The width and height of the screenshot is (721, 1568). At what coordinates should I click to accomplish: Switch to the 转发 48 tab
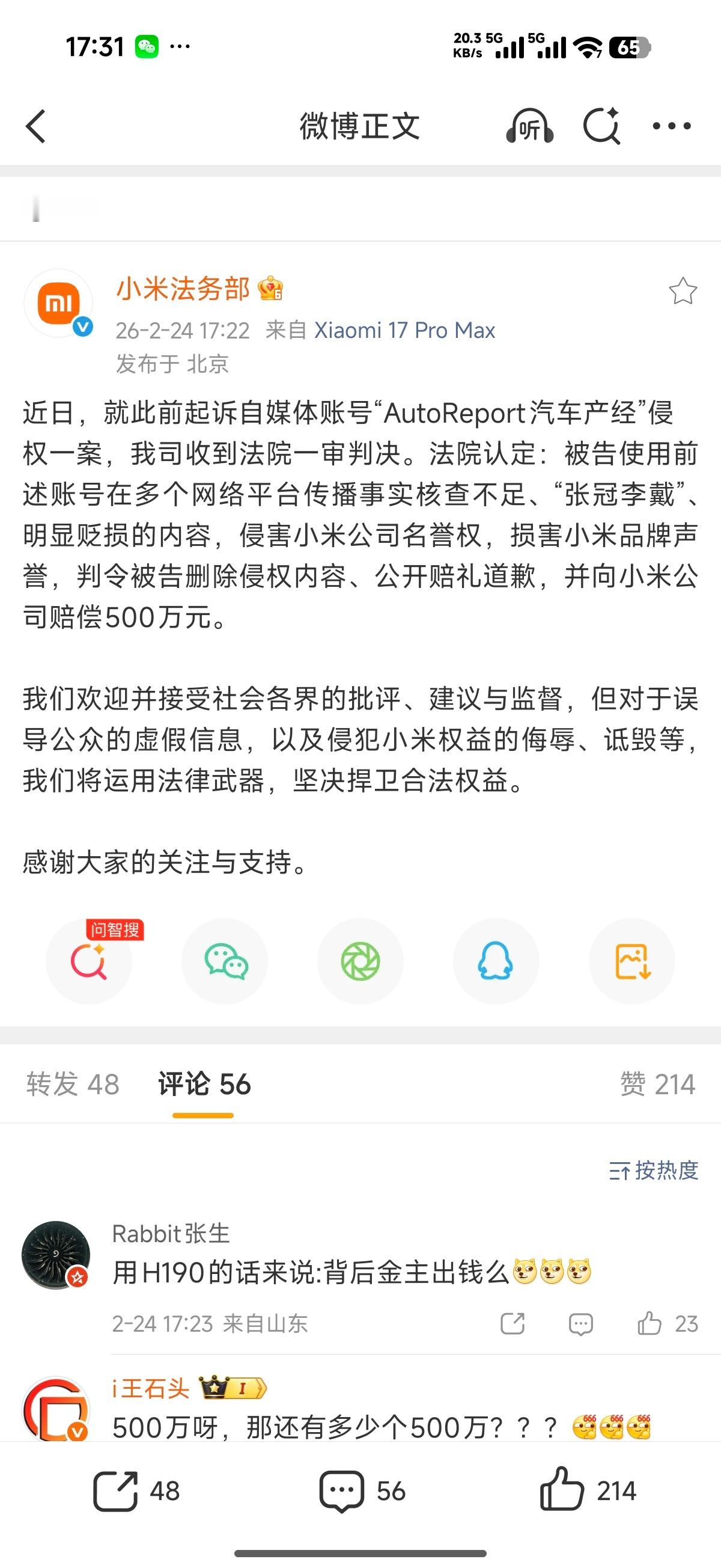[x=73, y=1083]
